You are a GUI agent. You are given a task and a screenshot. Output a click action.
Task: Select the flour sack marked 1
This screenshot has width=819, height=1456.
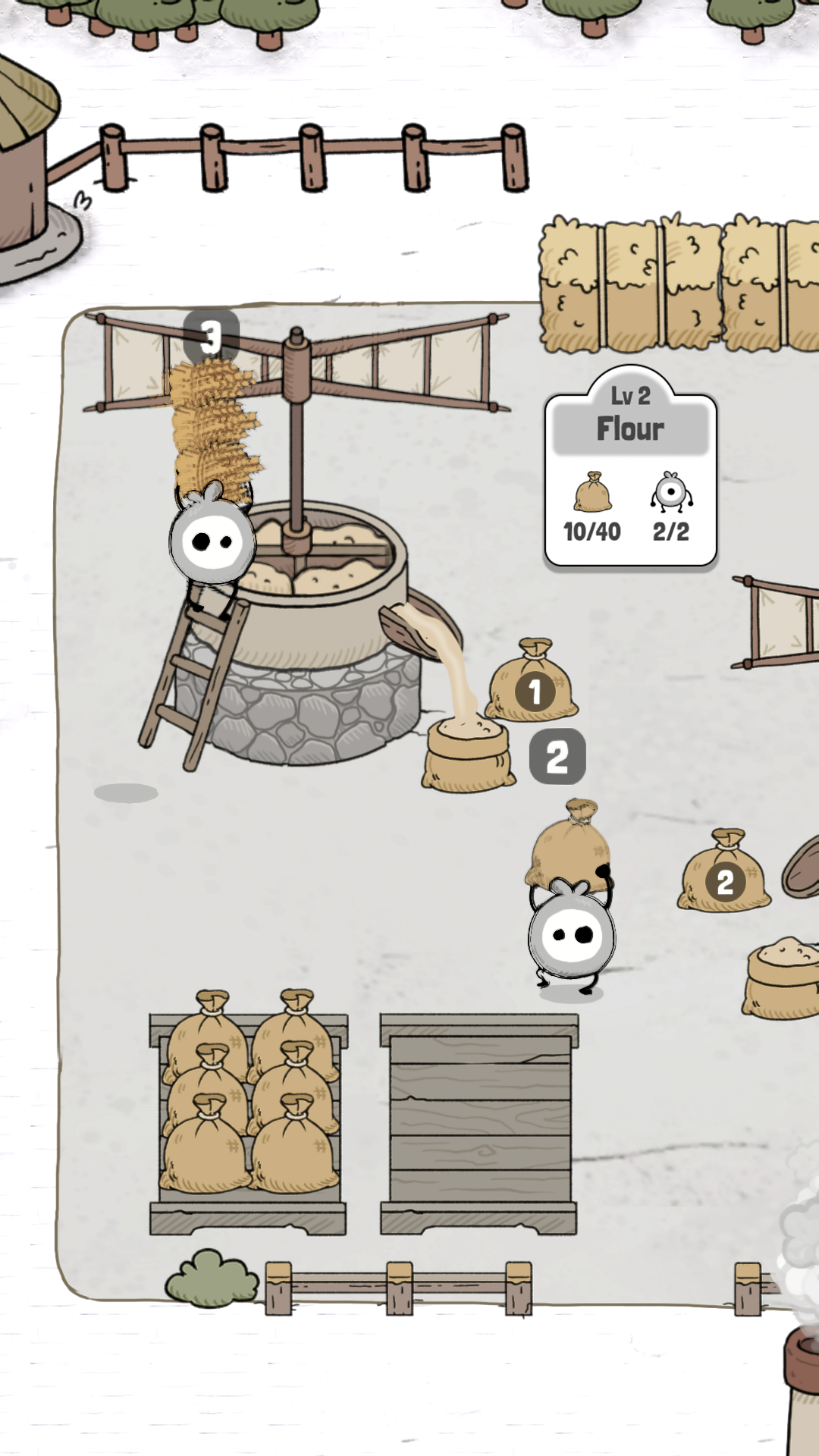[535, 690]
